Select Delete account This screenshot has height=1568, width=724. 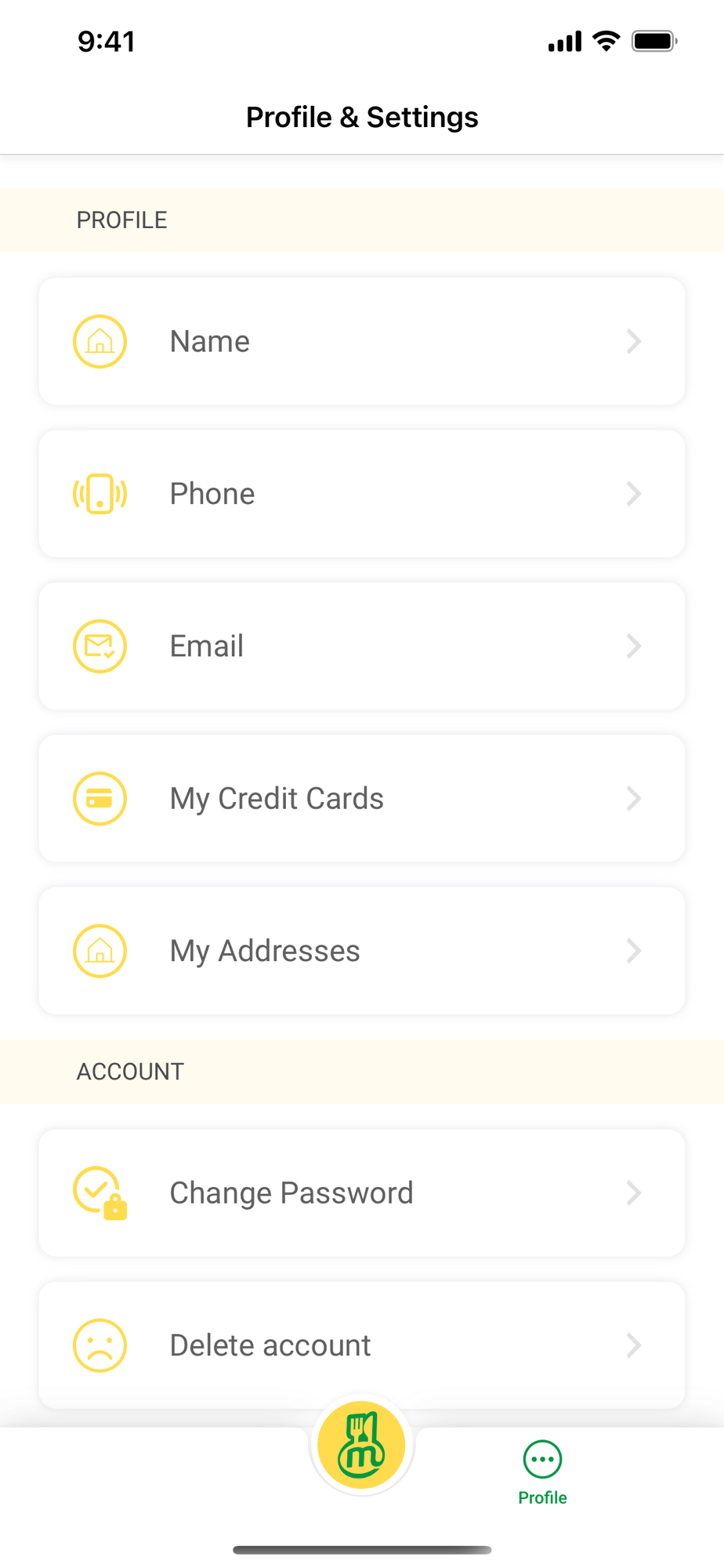click(x=362, y=1345)
